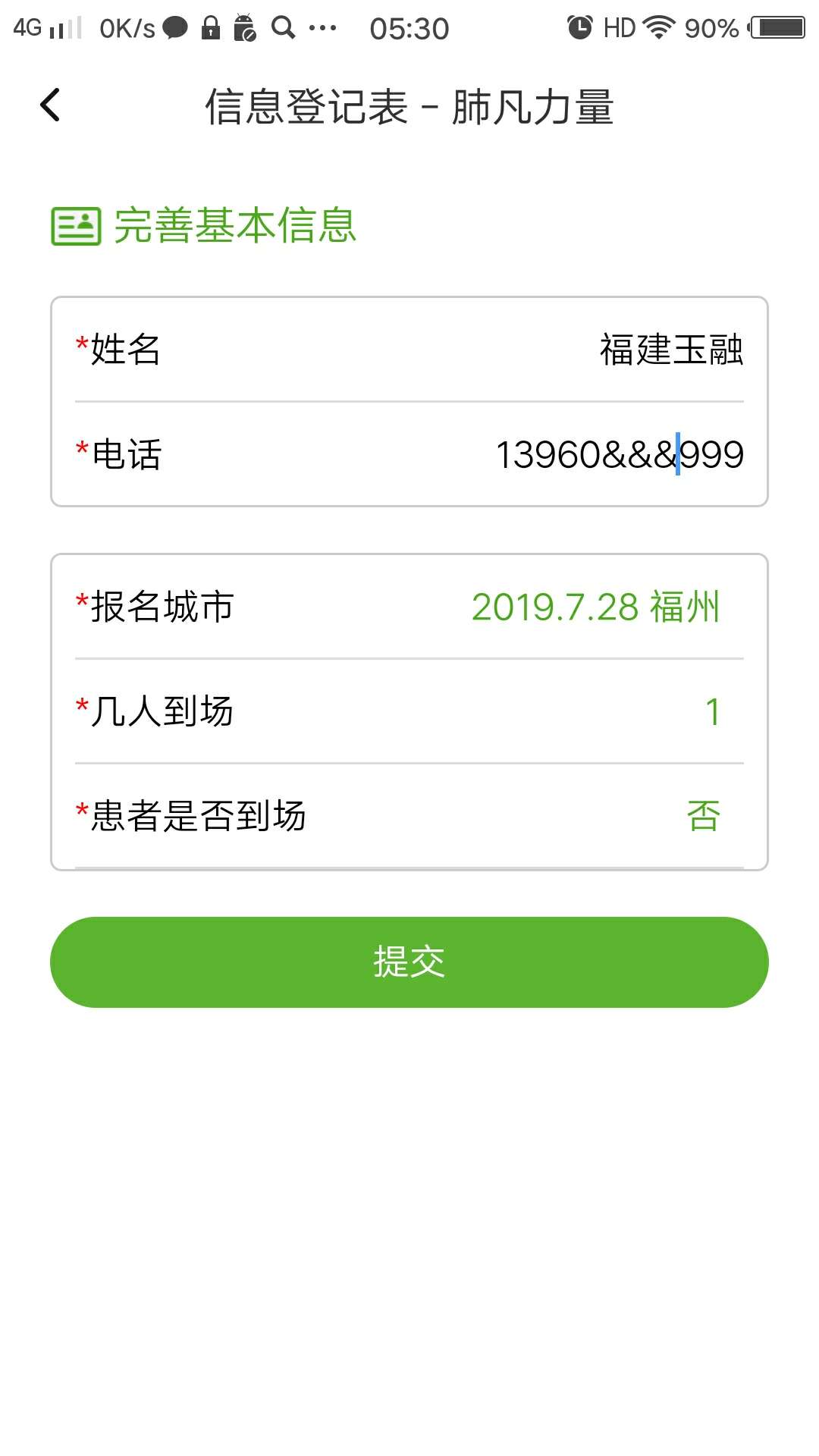Tap the ID card icon beside 完善基本信息
Viewport: 819px width, 1456px height.
pyautogui.click(x=77, y=224)
